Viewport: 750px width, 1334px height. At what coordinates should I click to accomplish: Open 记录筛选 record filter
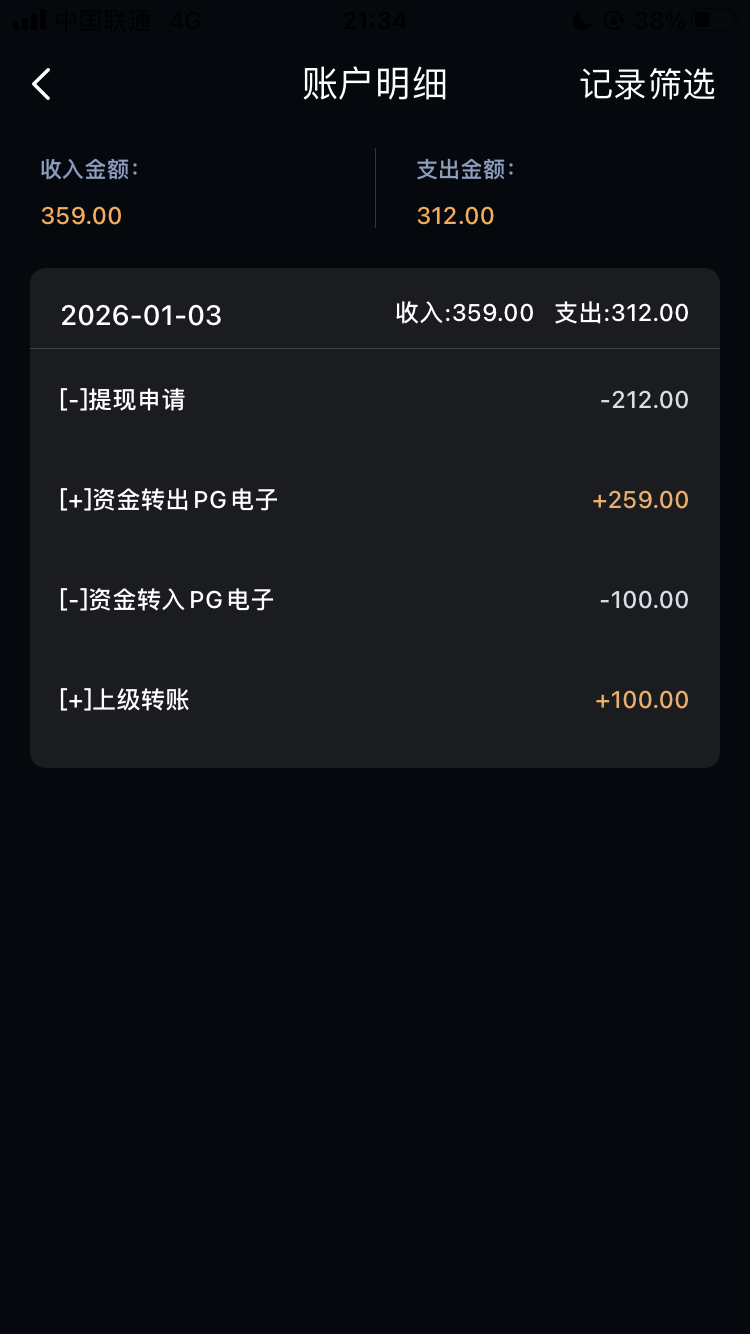coord(647,85)
